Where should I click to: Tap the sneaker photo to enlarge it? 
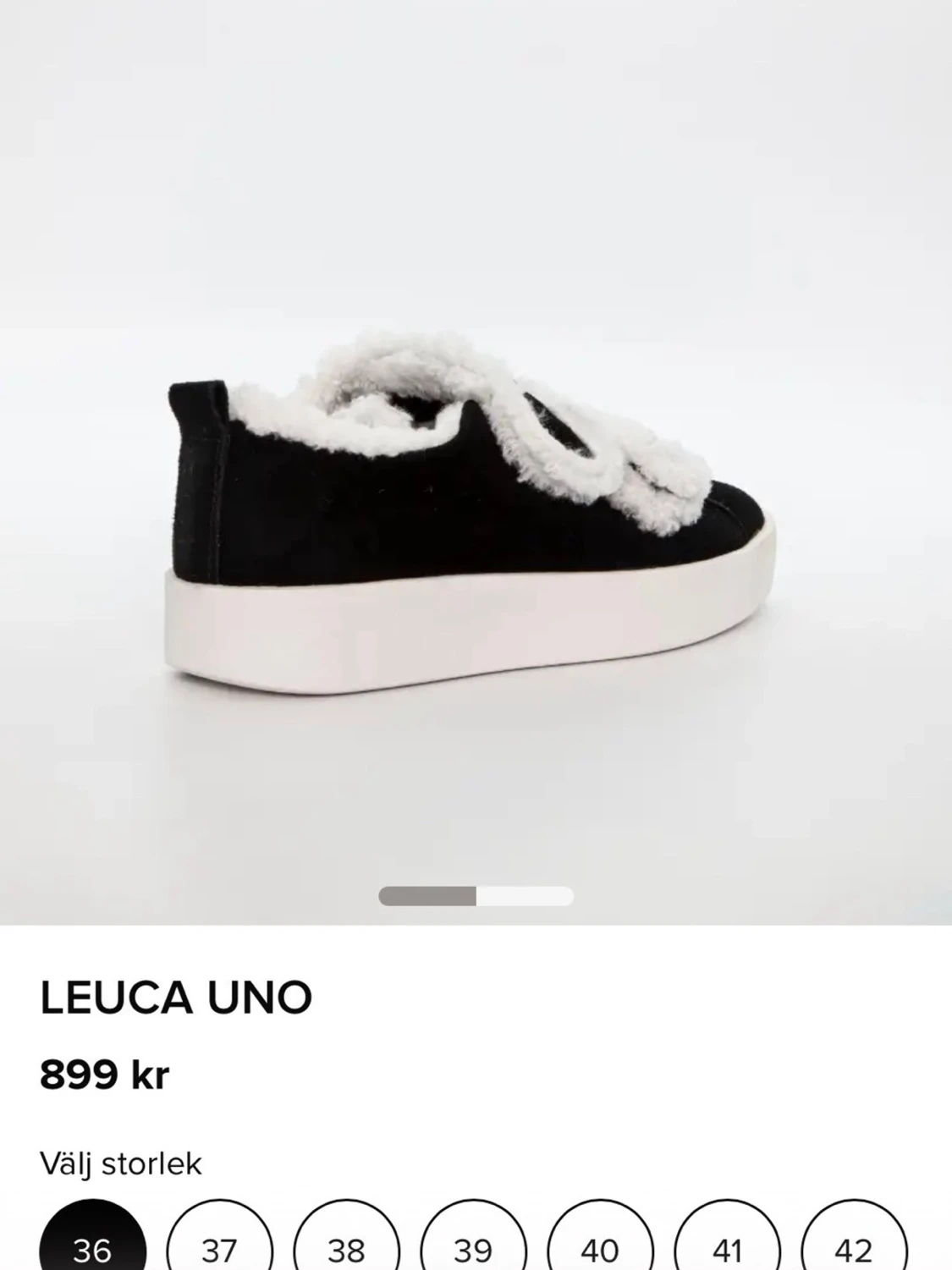pyautogui.click(x=474, y=508)
